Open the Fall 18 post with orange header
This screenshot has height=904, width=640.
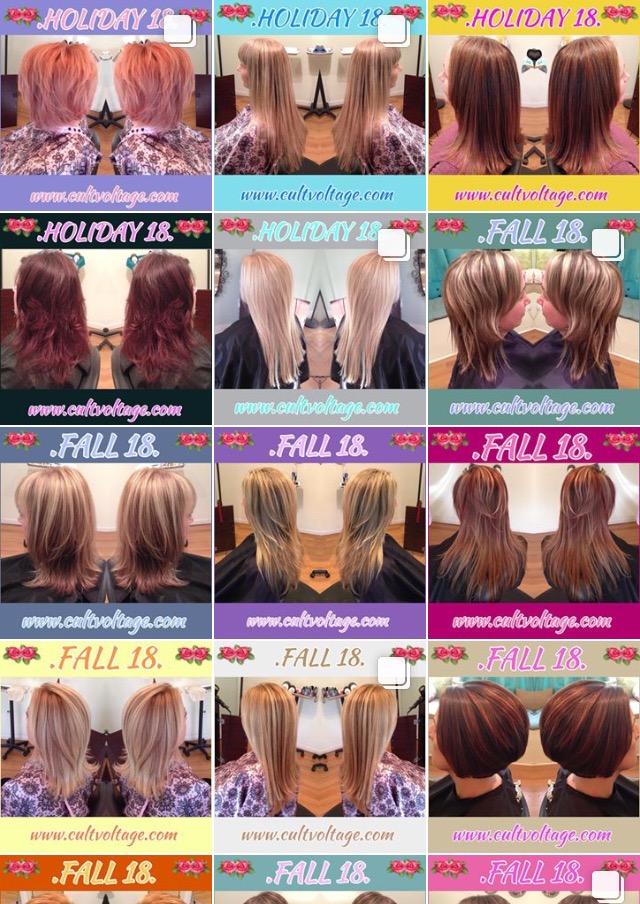click(x=105, y=880)
